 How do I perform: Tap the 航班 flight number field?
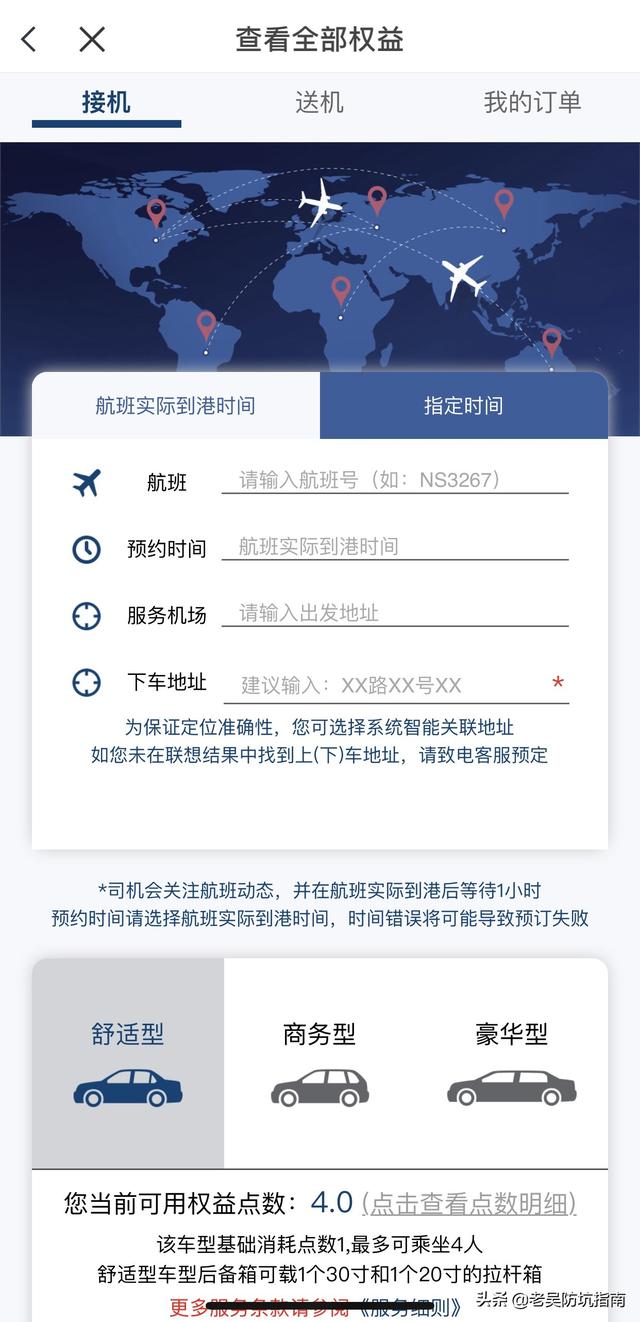coord(394,480)
